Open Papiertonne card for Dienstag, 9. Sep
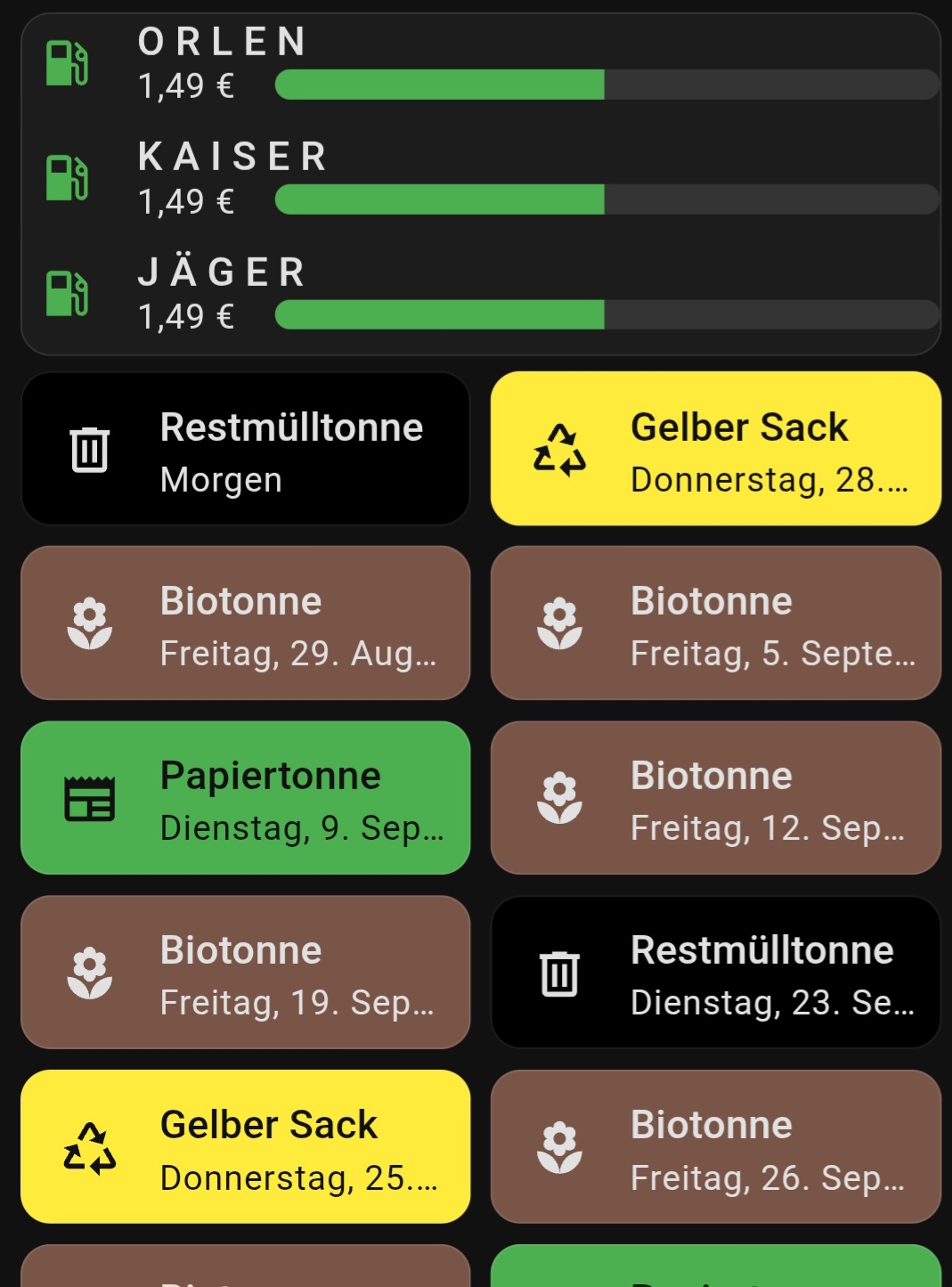This screenshot has width=952, height=1287. coord(246,798)
